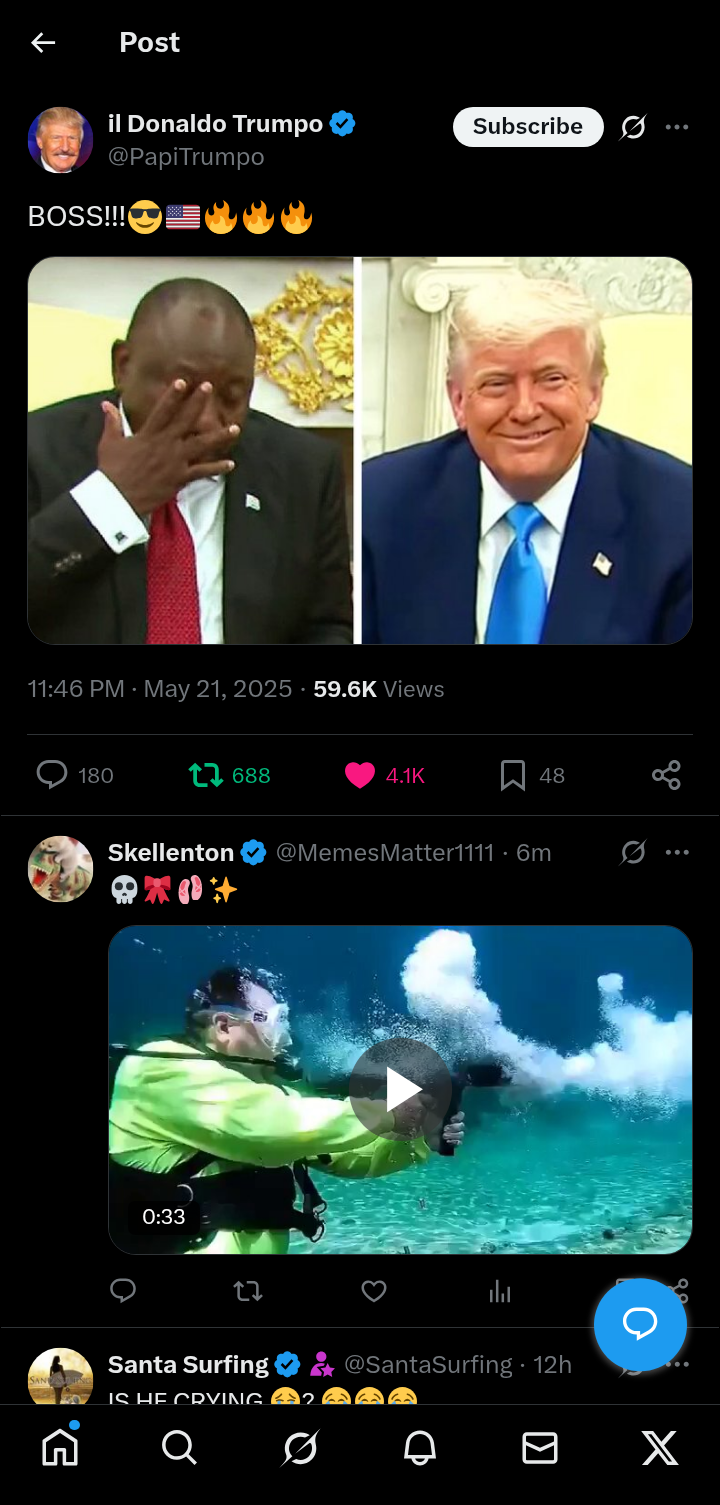The height and width of the screenshot is (1505, 720).
Task: Like Skellenton's reply
Action: click(374, 1291)
